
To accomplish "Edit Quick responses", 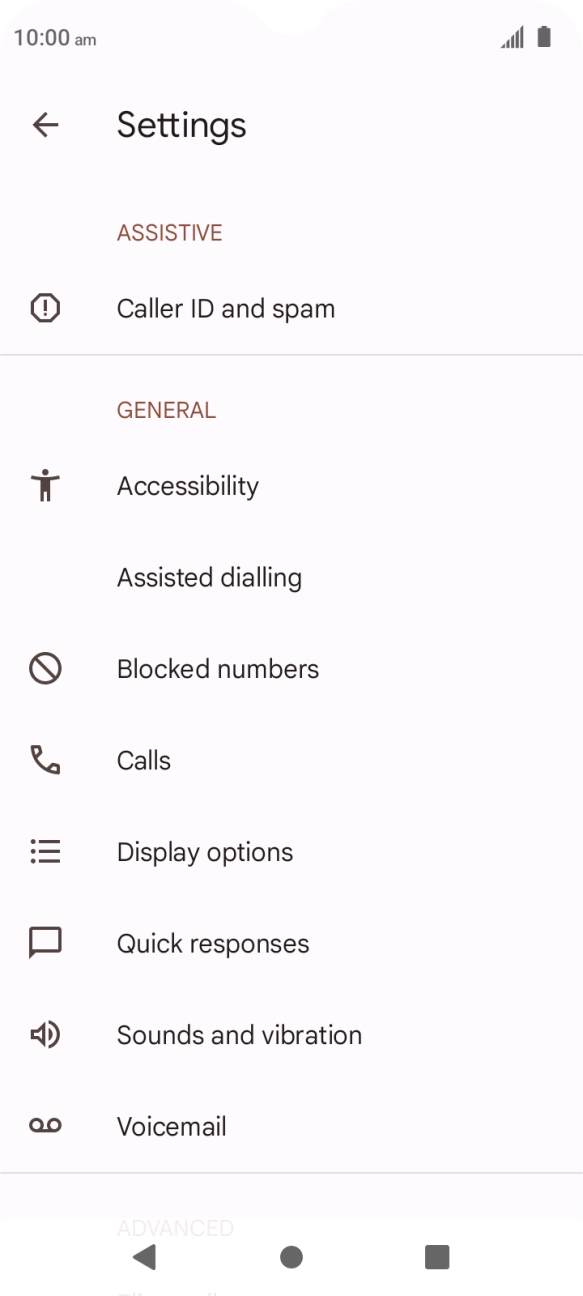I will coord(291,944).
